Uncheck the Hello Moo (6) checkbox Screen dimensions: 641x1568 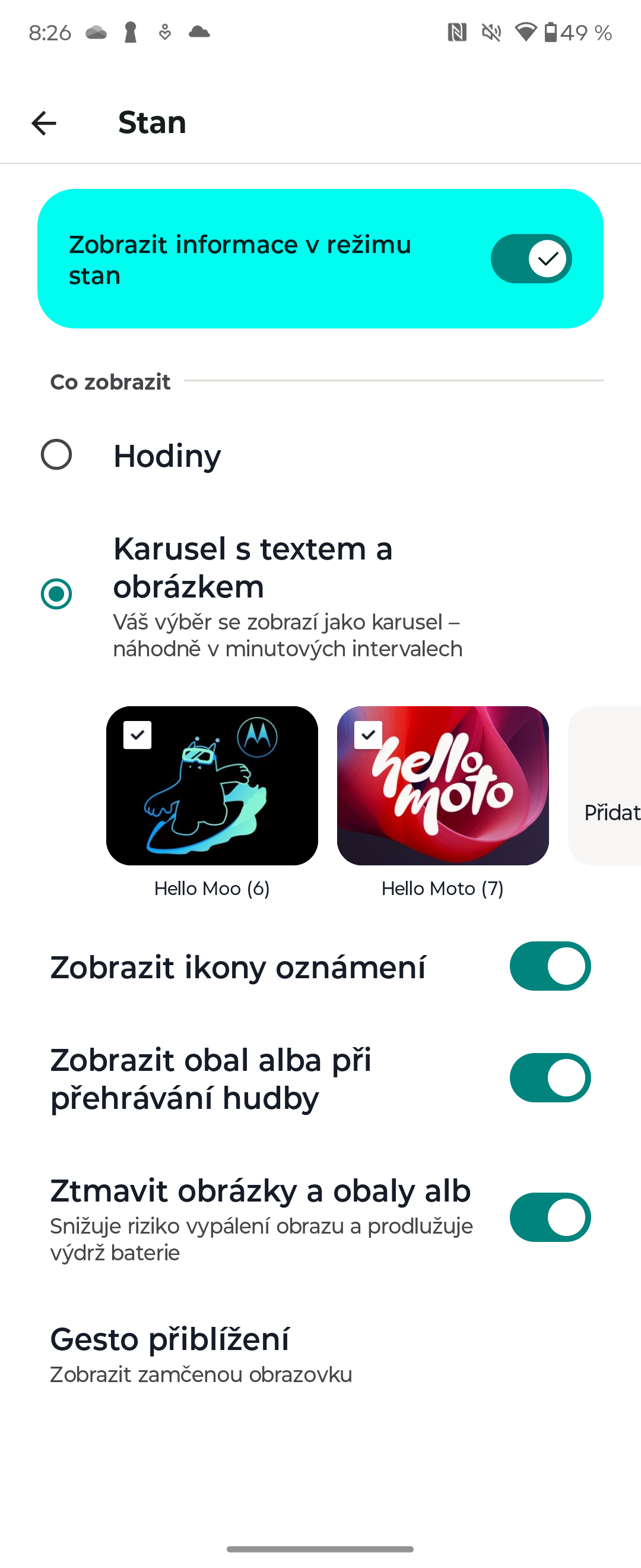[138, 735]
